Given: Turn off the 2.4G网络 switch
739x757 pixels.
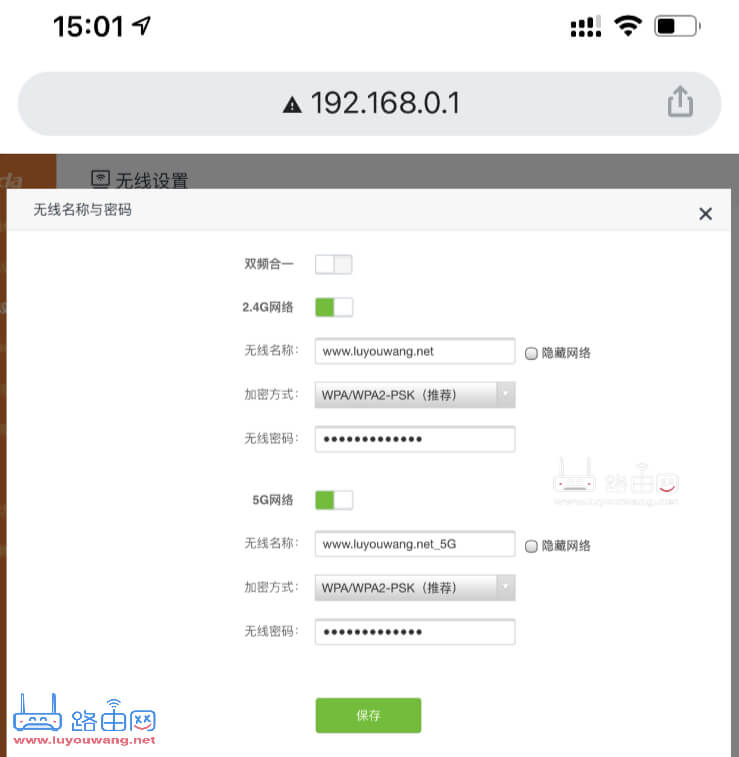Looking at the screenshot, I should coord(334,308).
